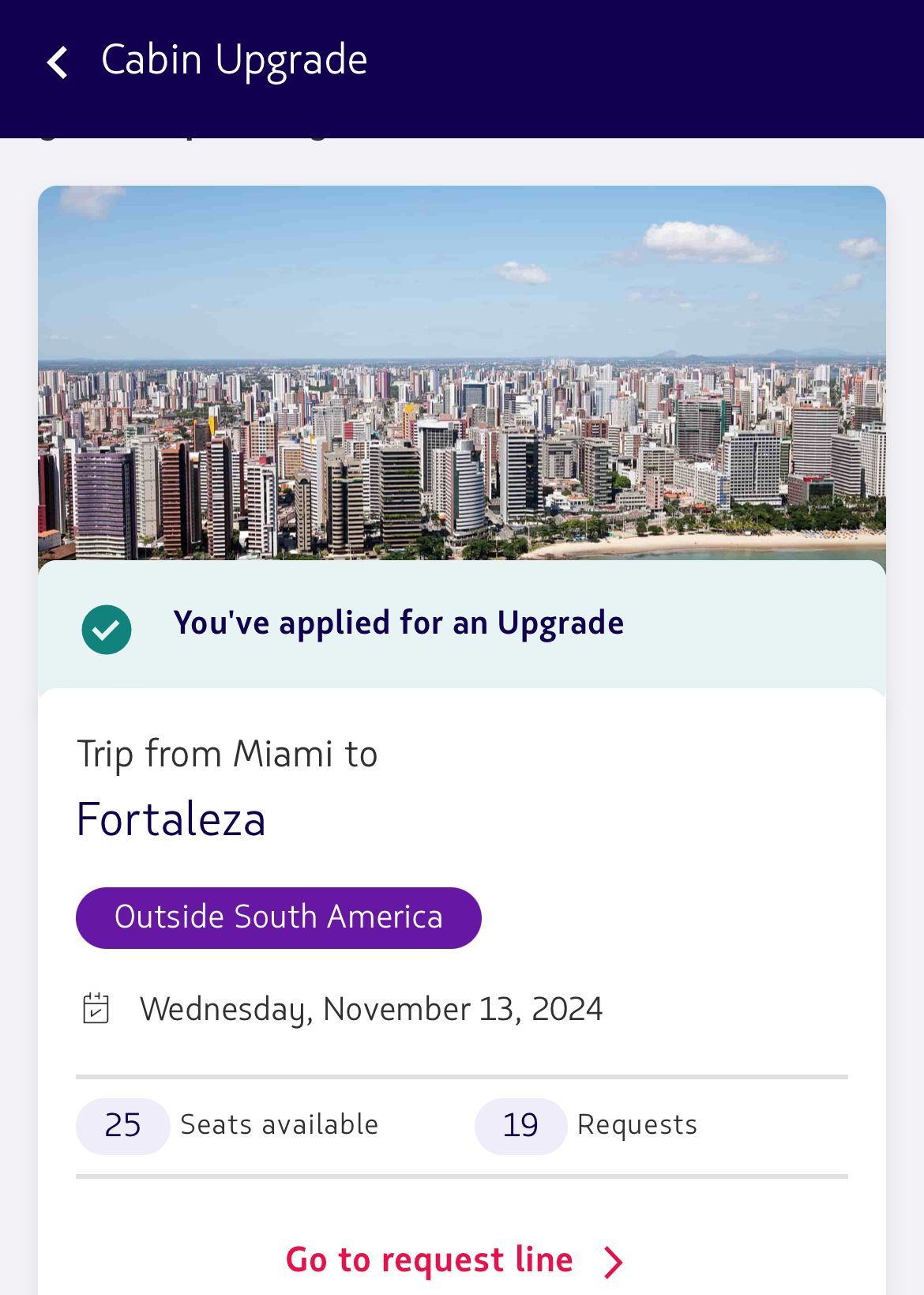Screen dimensions: 924x1295
Task: Open Go to request line link
Action: point(454,1260)
